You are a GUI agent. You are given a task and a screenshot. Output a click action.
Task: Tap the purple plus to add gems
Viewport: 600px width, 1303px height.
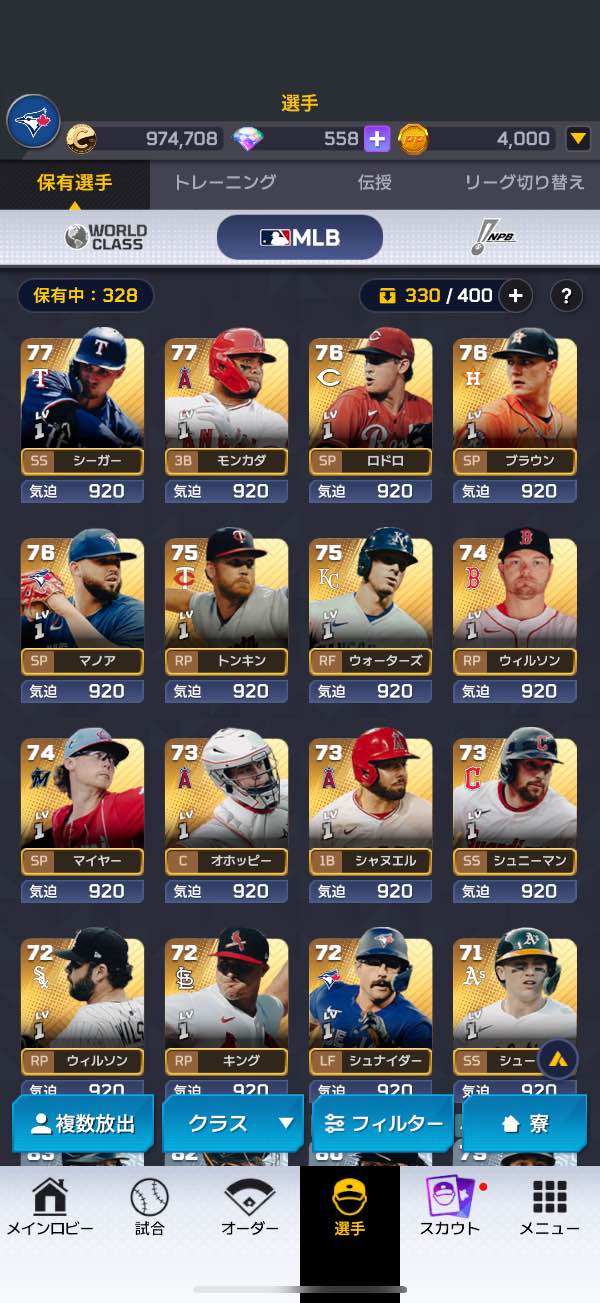[377, 139]
